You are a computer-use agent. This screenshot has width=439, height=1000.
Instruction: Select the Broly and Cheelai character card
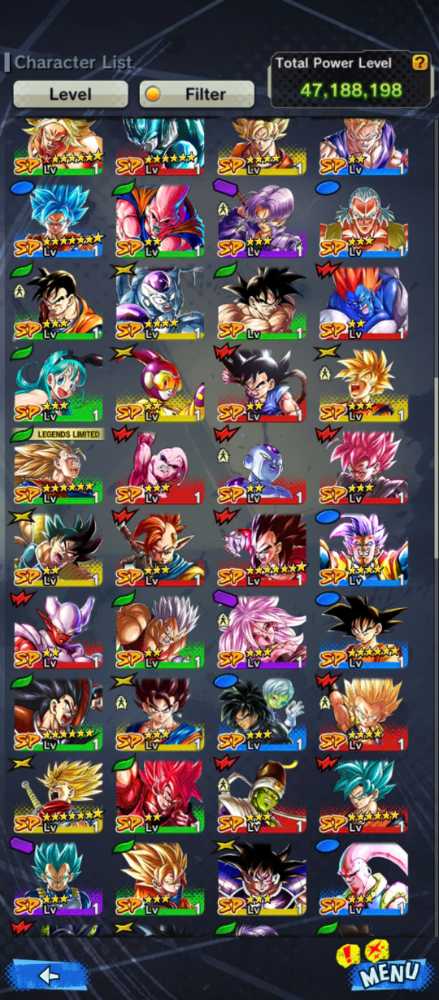click(x=262, y=713)
